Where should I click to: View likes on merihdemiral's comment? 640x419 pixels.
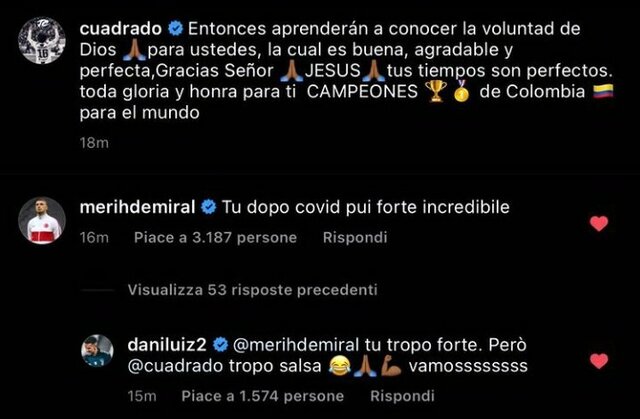point(216,238)
